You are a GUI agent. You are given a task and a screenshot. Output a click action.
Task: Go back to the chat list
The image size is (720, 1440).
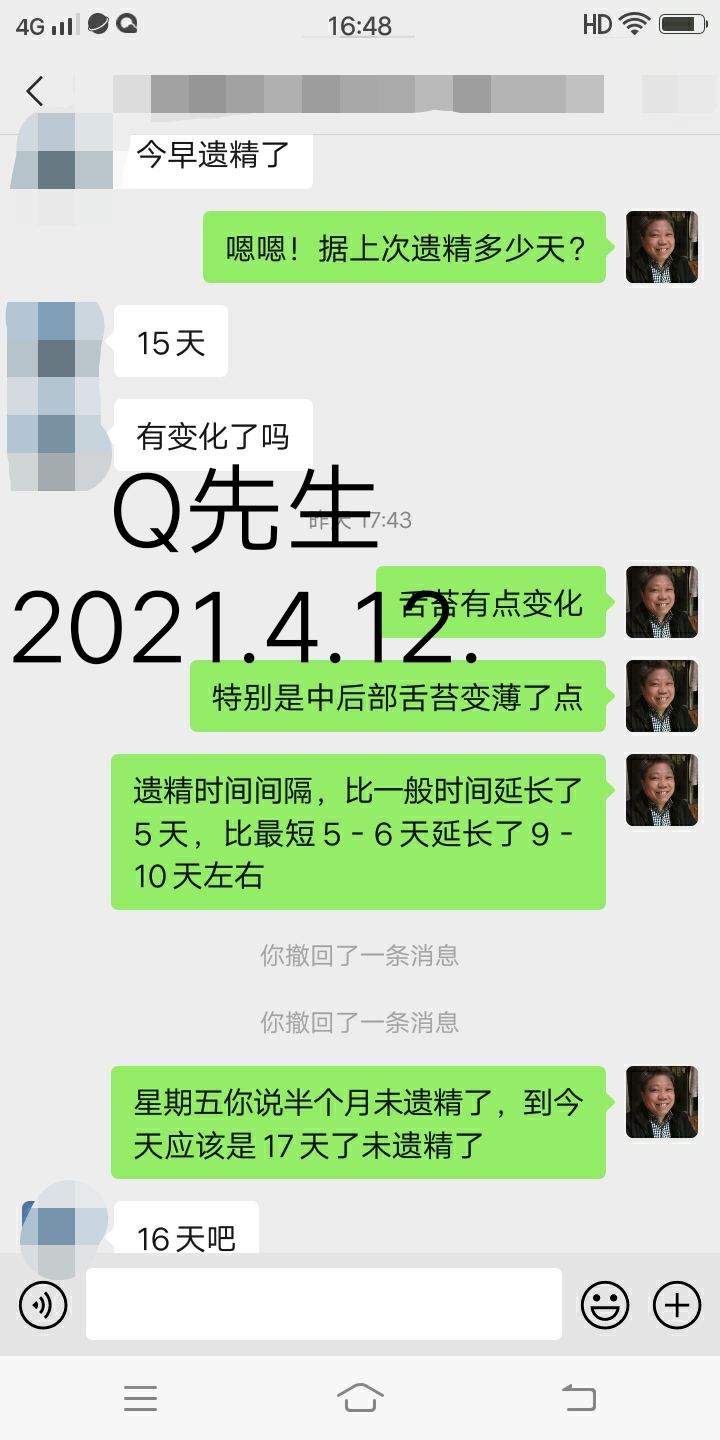[35, 92]
